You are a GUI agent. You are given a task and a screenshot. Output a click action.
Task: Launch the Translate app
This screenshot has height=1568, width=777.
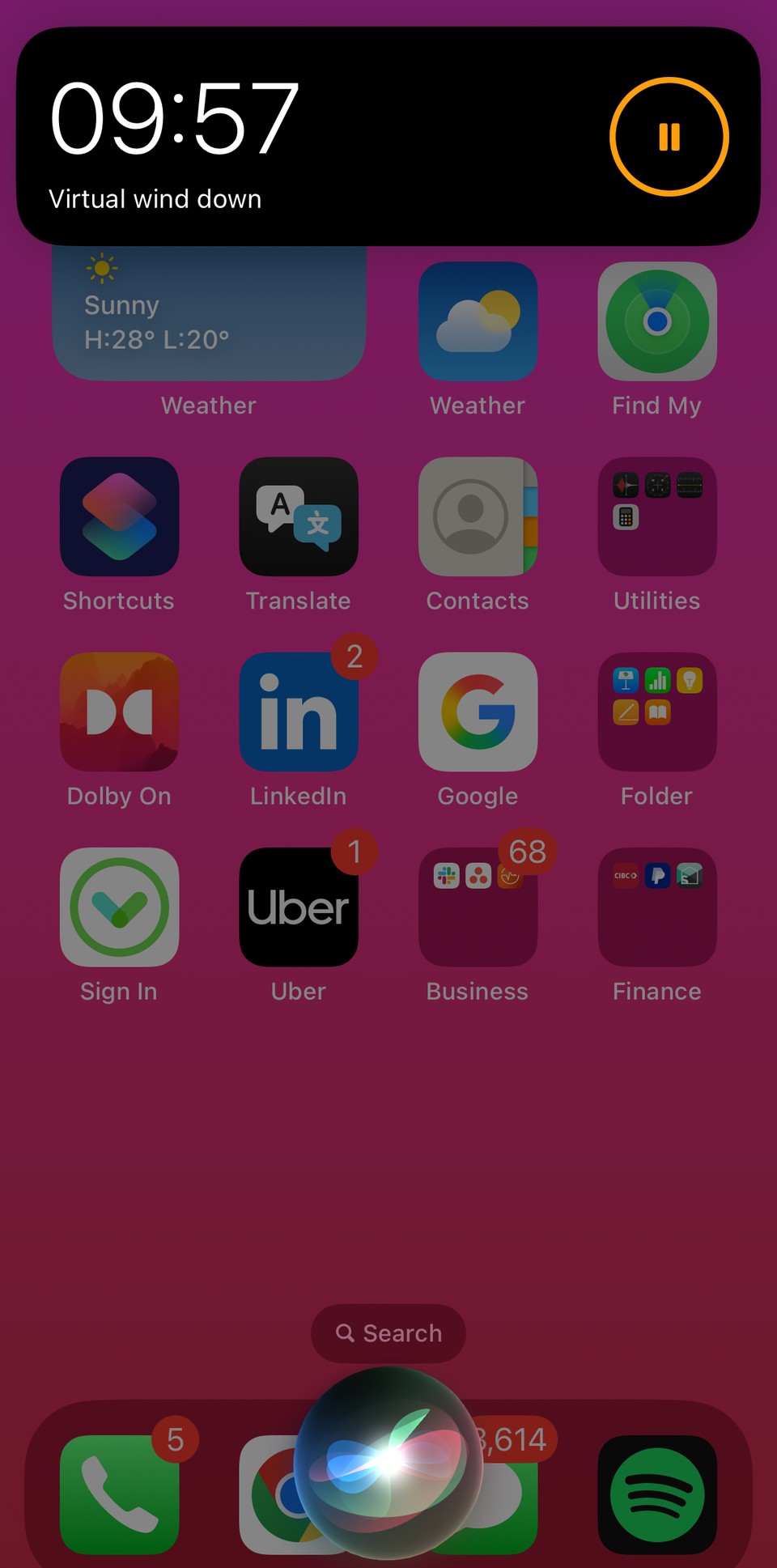tap(298, 516)
